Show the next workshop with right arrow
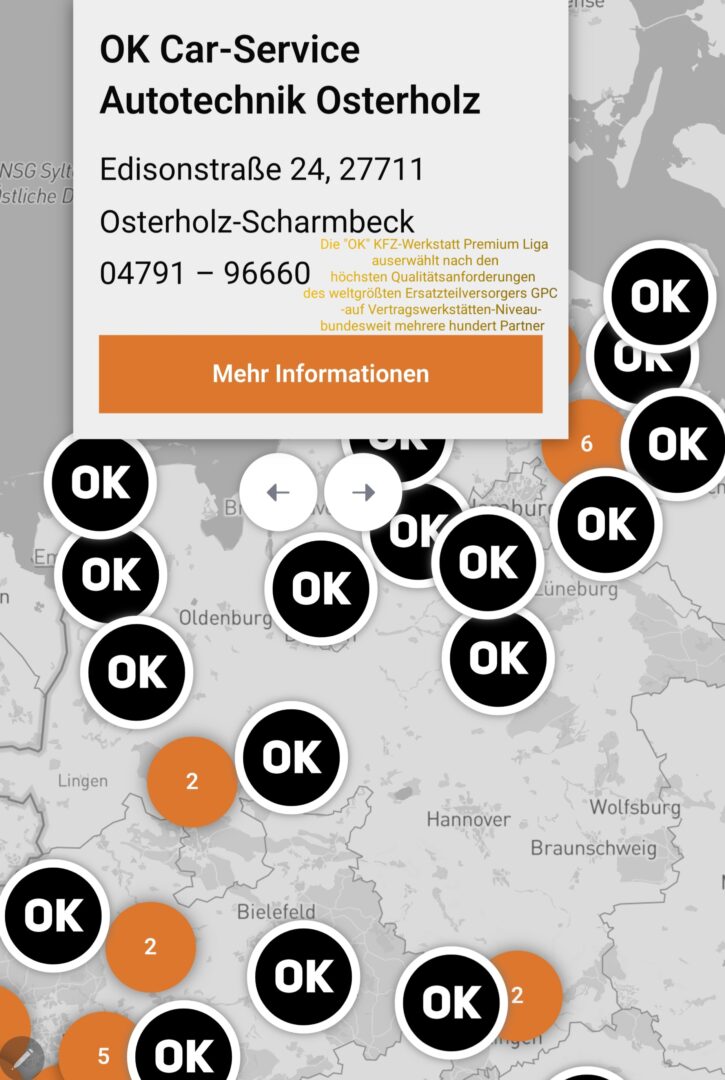Screen dimensions: 725x1080 coord(363,492)
